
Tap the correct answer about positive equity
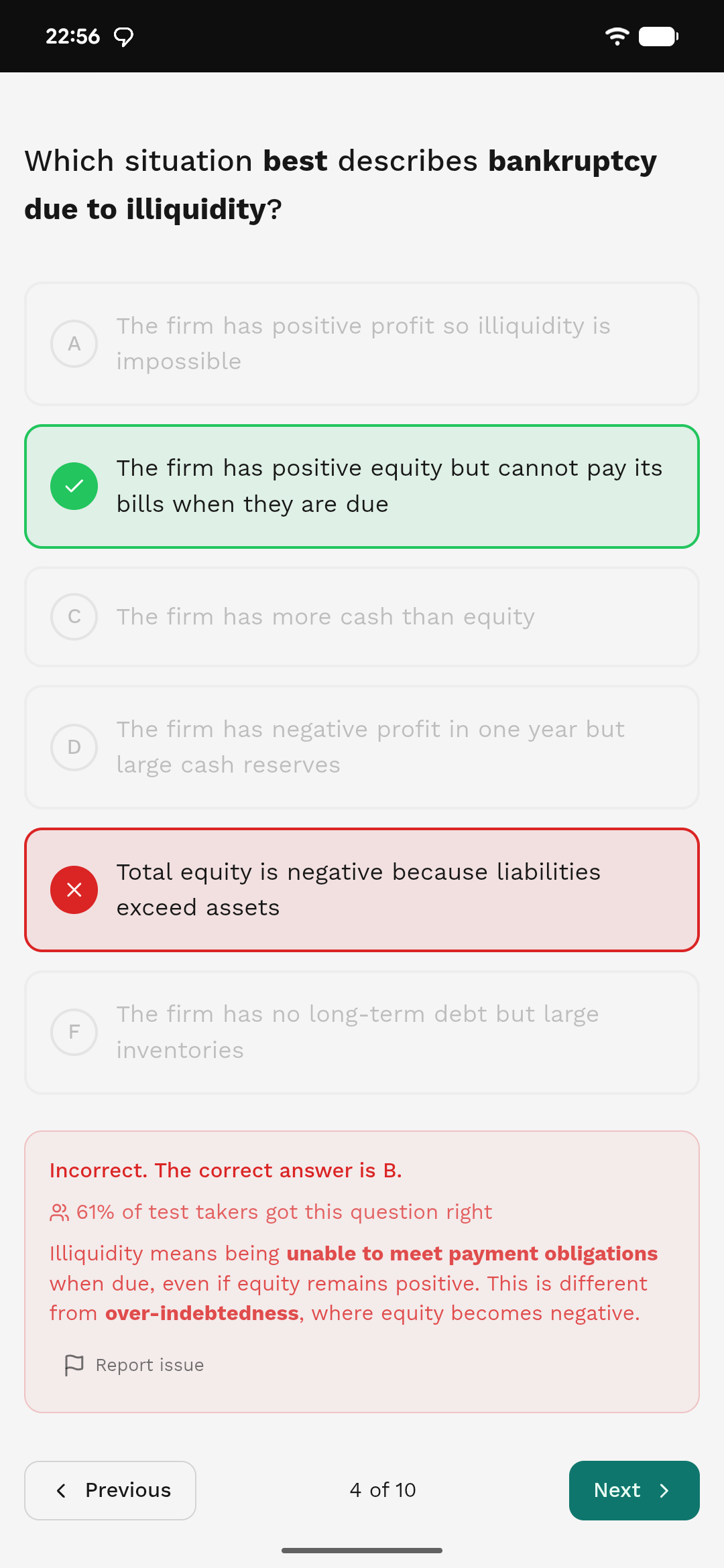click(362, 486)
